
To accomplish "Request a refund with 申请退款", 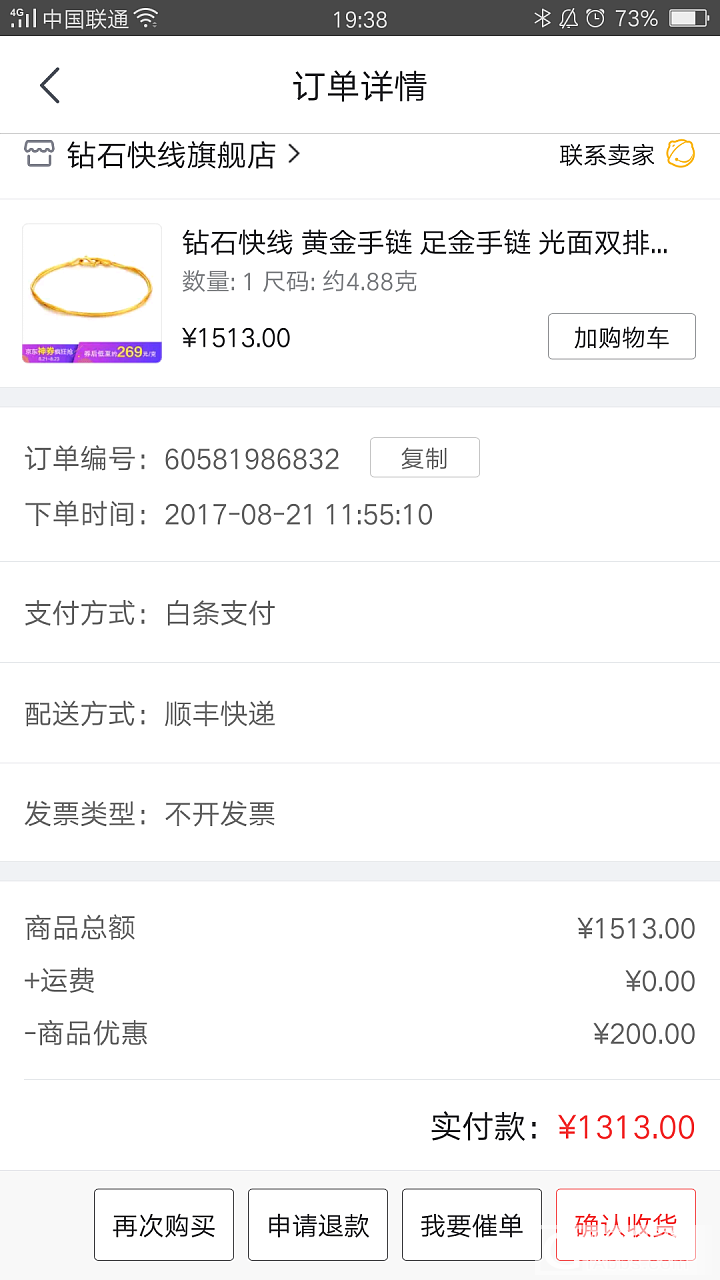I will click(318, 1225).
